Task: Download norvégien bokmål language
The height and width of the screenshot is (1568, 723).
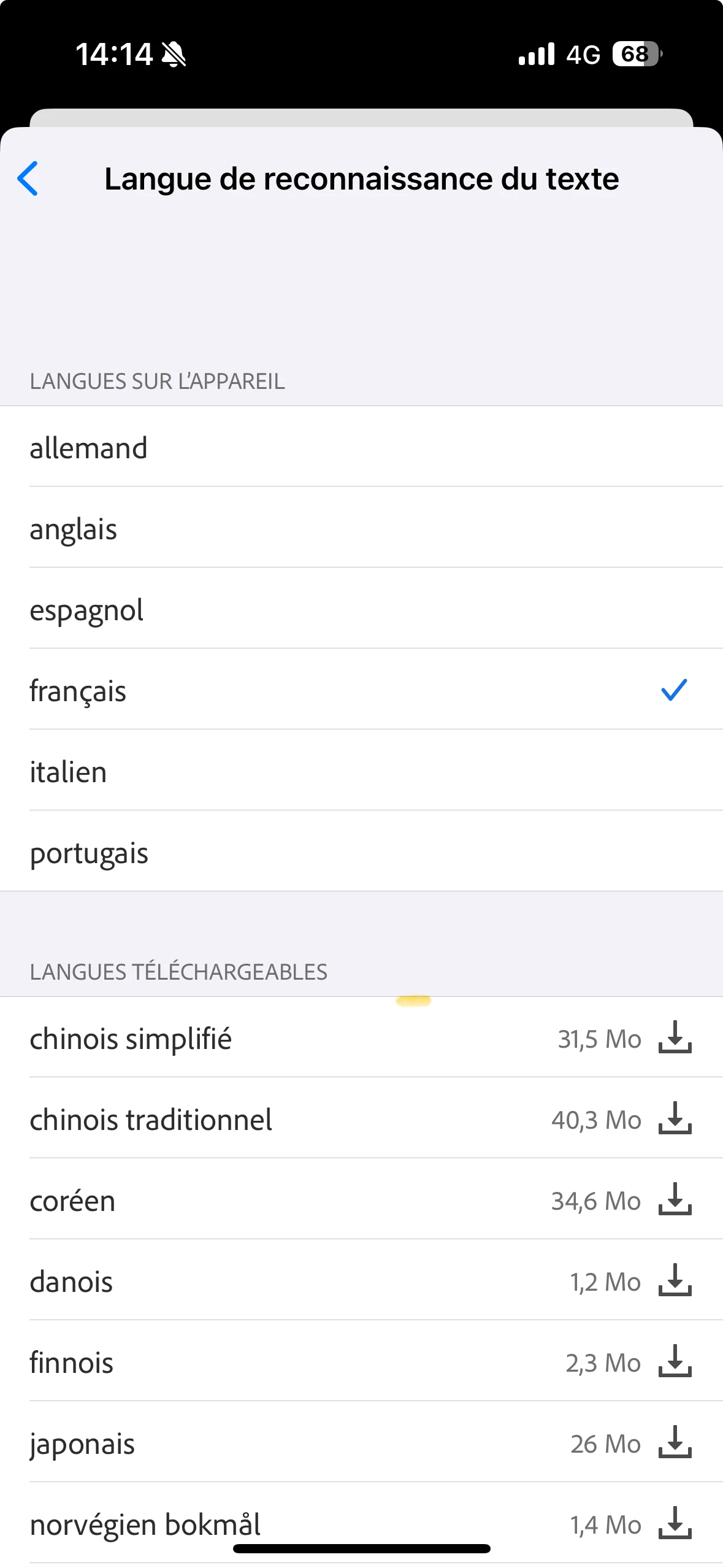Action: (x=675, y=1524)
